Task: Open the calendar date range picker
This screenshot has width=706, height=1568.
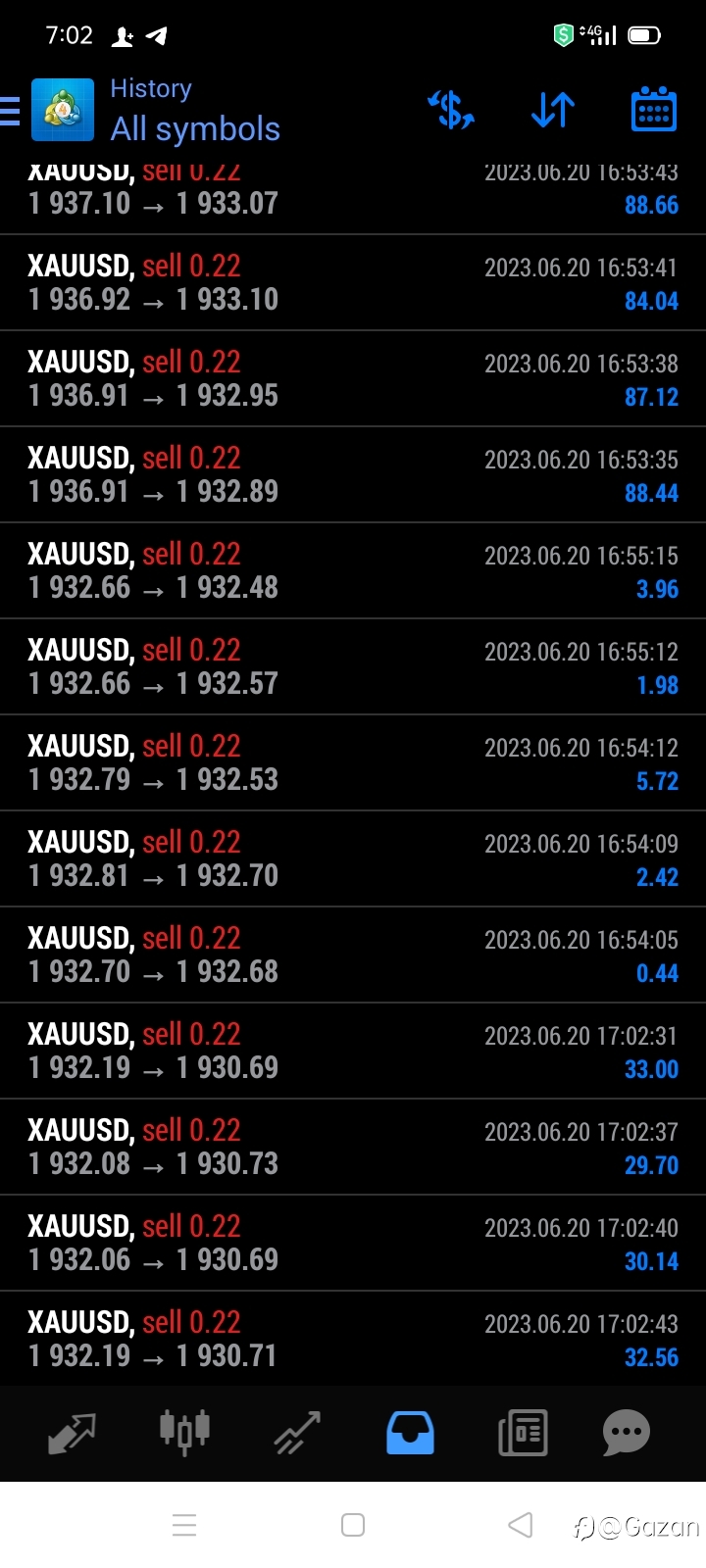Action: point(653,110)
